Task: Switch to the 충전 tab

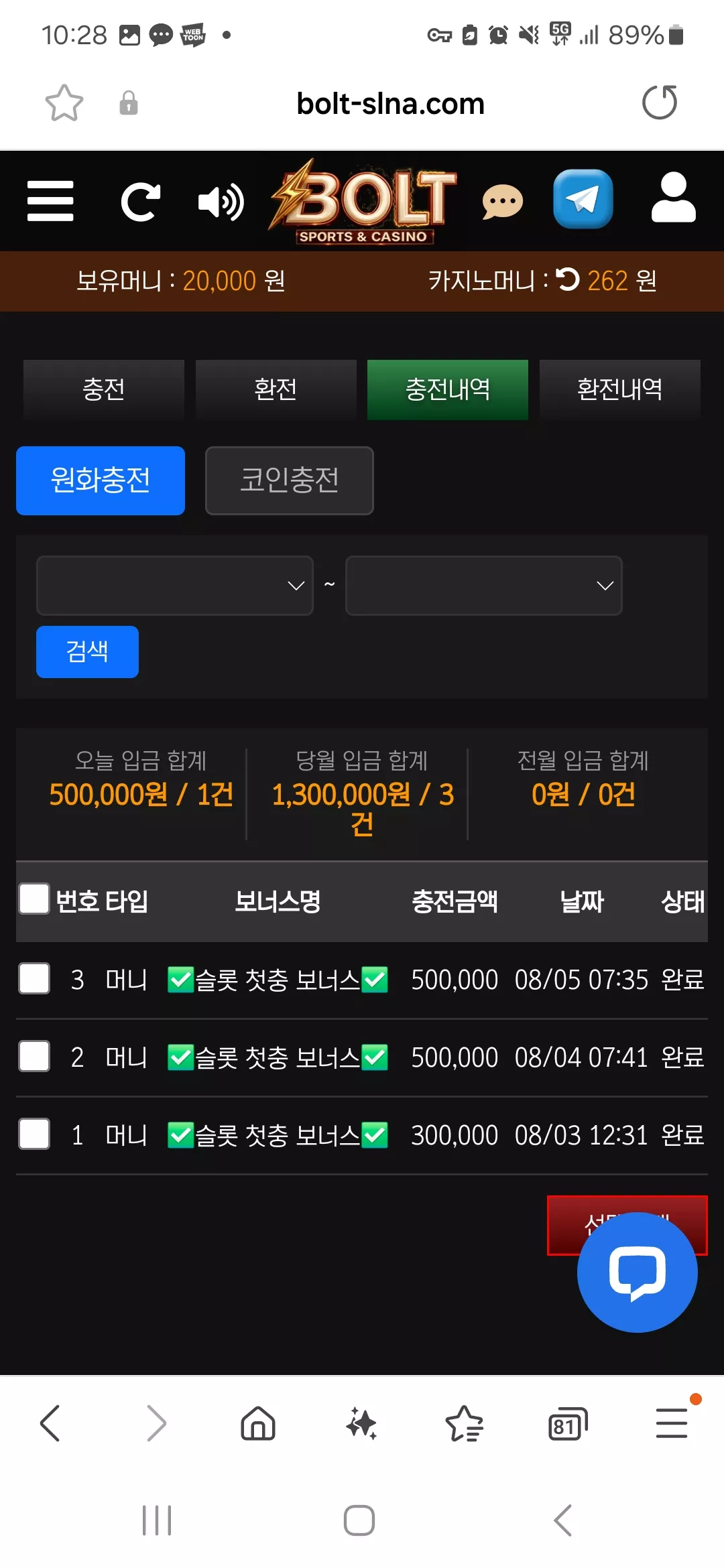Action: [104, 389]
